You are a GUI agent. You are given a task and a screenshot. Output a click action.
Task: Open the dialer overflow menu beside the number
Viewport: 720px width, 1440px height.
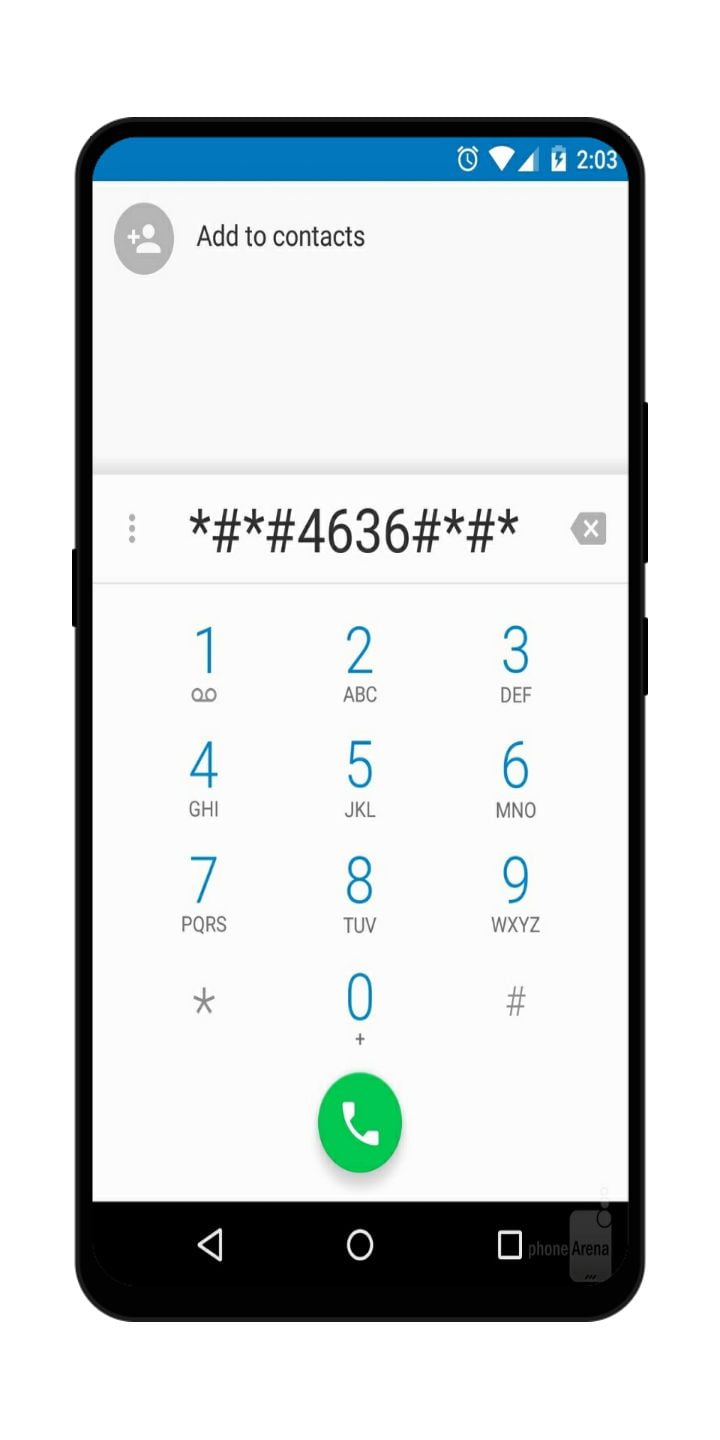click(x=132, y=529)
